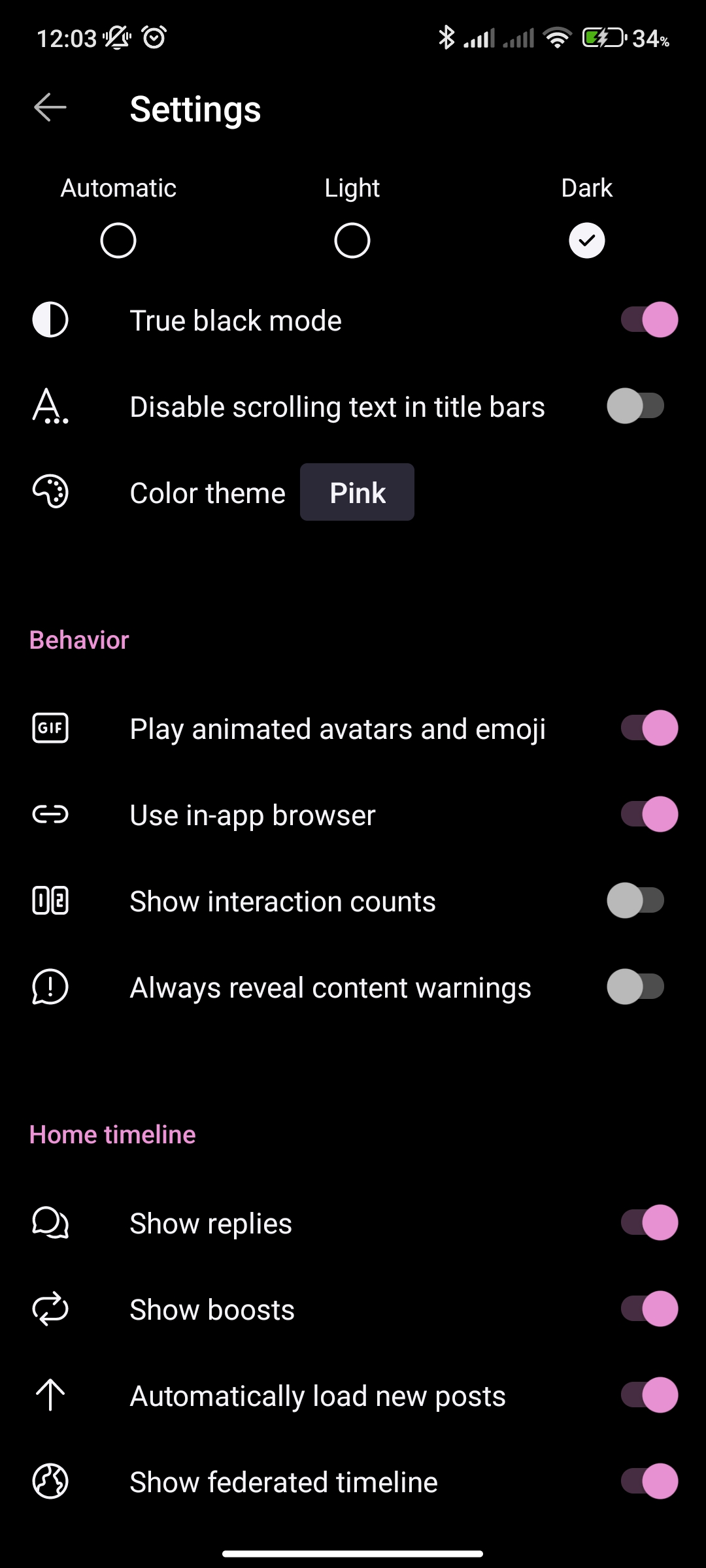Turn off True black mode

(648, 320)
